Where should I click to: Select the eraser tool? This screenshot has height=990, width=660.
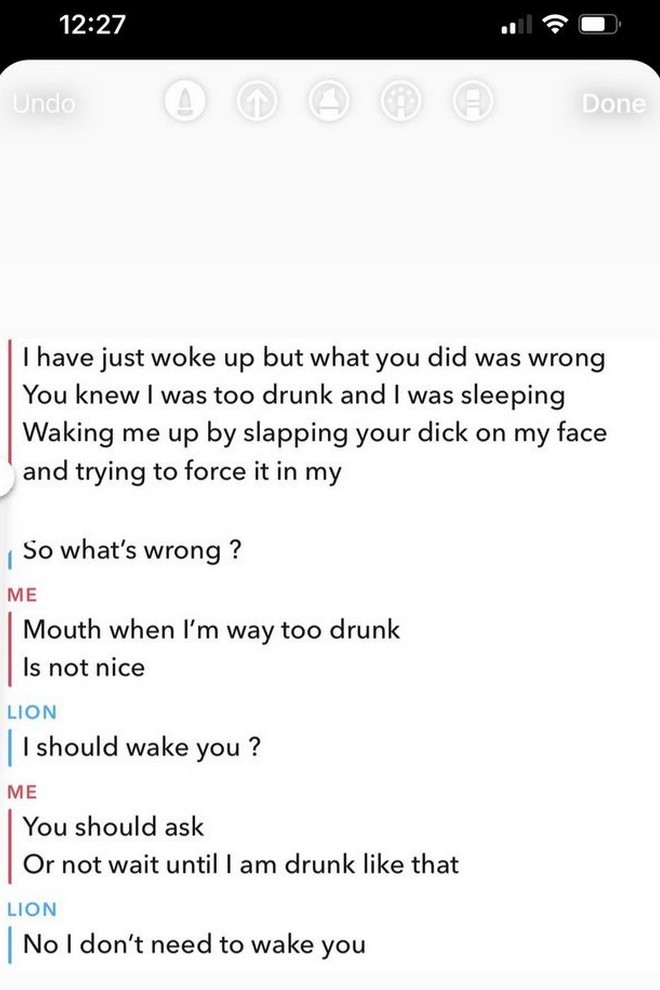(468, 103)
